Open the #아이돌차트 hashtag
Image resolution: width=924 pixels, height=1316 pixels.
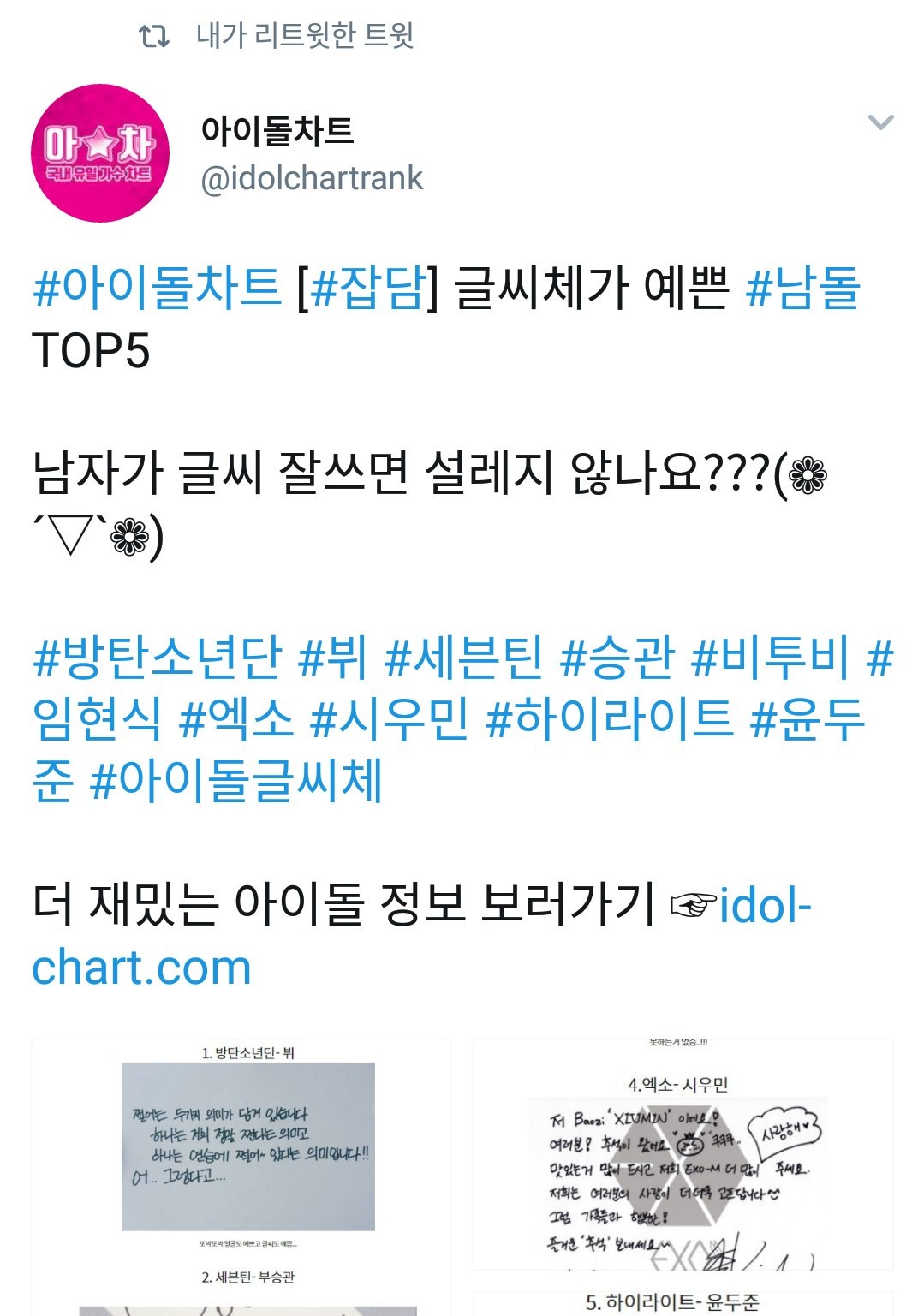(157, 287)
